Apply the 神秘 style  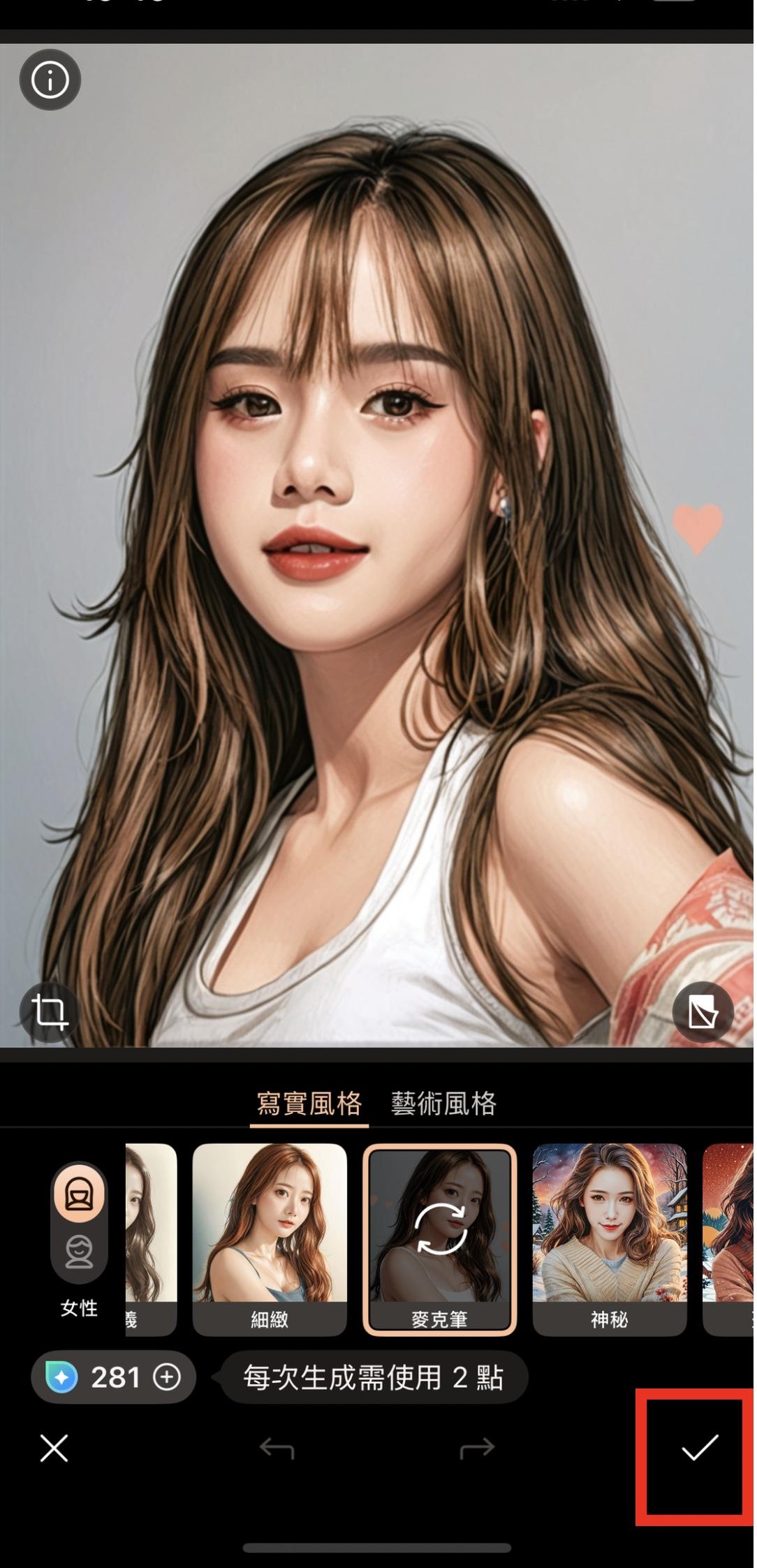pos(609,1238)
